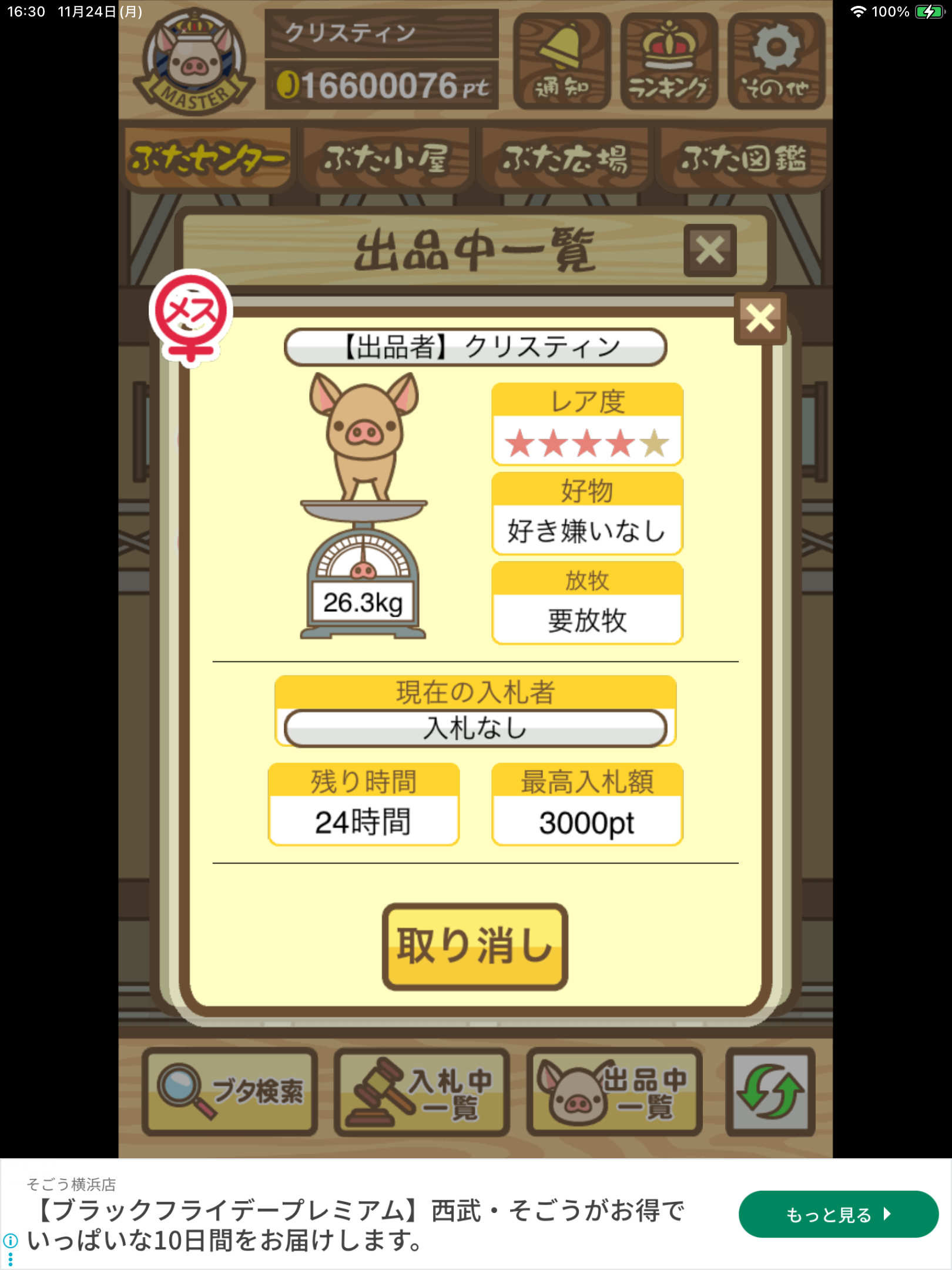Switch to the ぶた図鑑 tab
952x1270 pixels.
[x=743, y=158]
